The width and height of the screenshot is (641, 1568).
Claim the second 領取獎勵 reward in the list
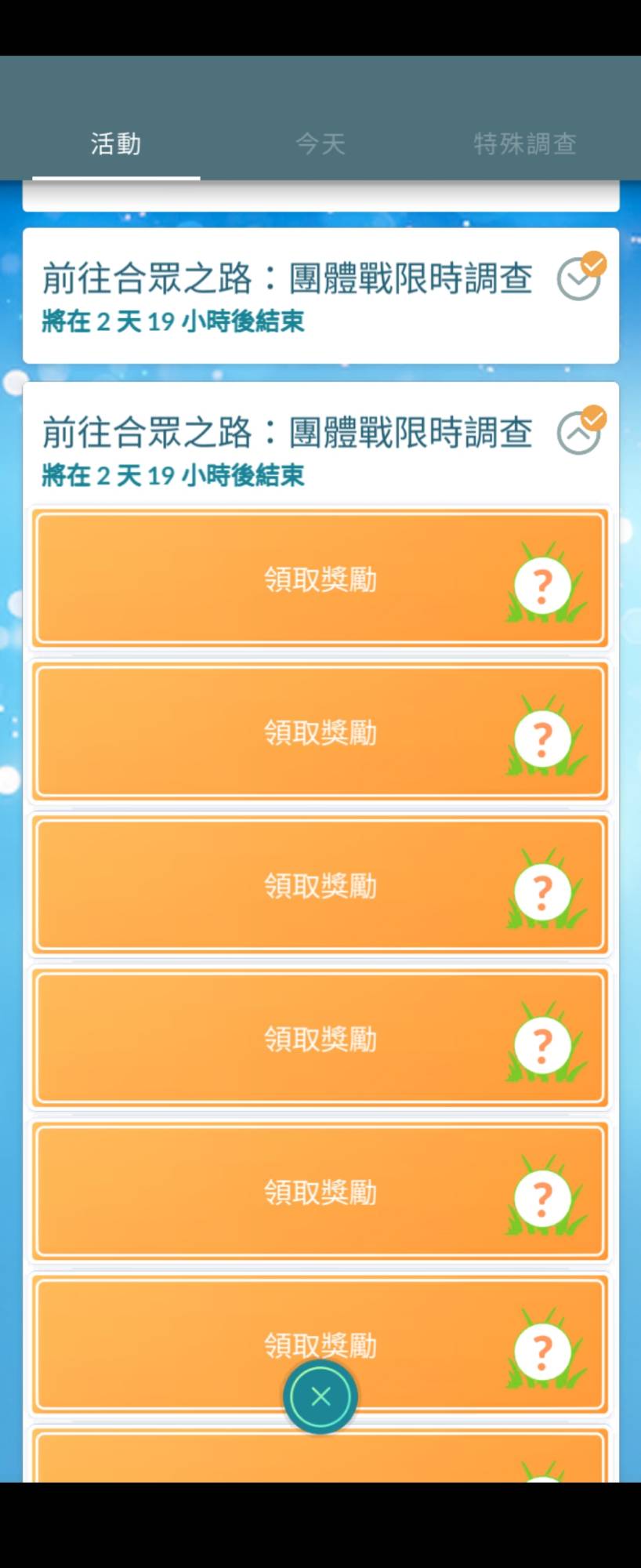click(x=320, y=732)
